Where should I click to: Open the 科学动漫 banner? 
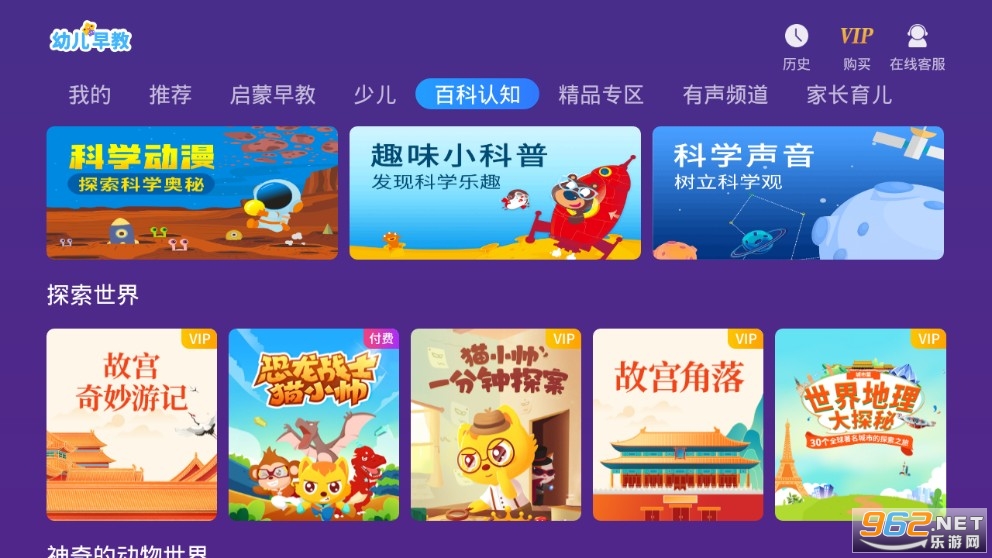192,193
